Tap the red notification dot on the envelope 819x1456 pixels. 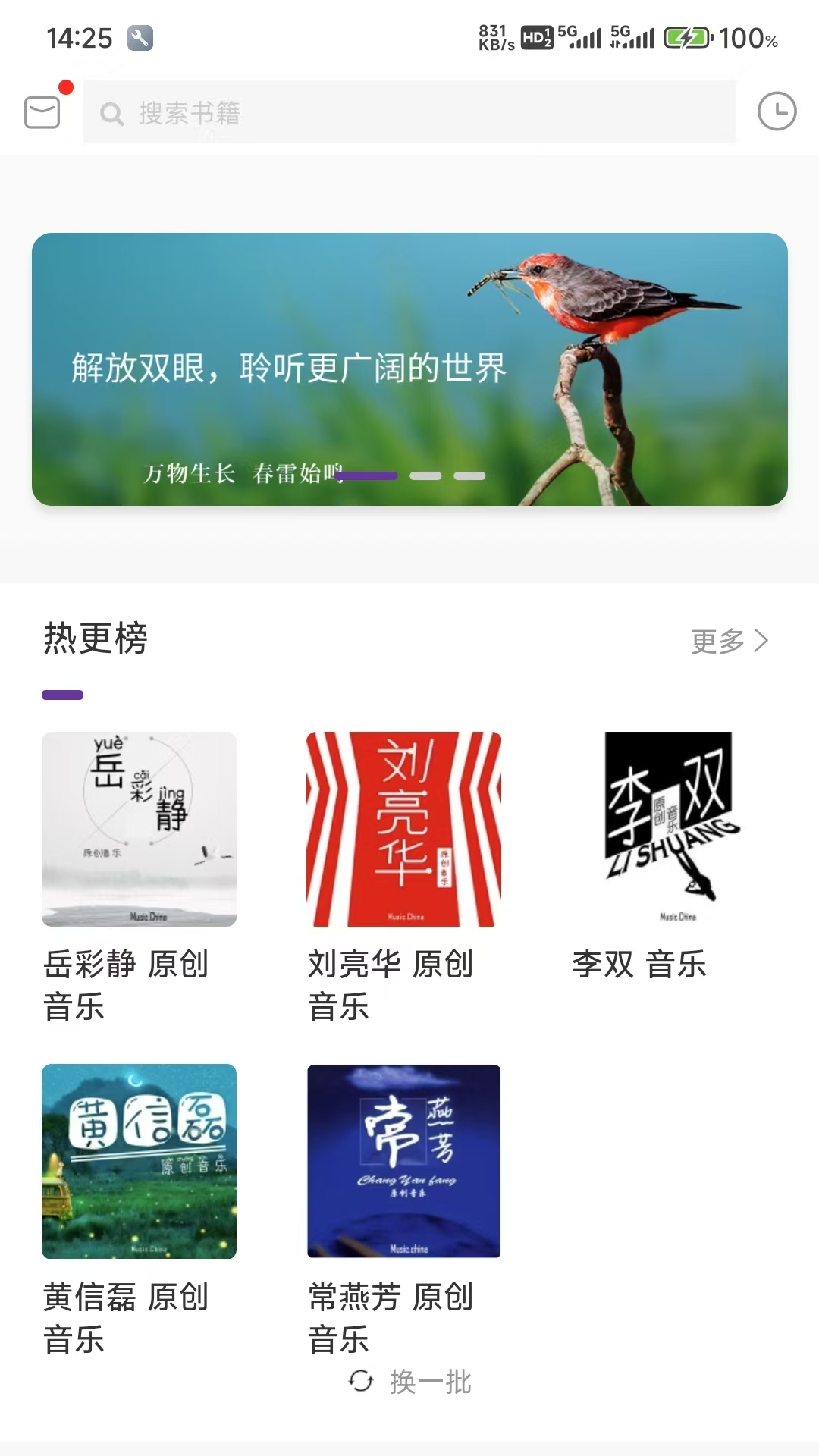pos(67,87)
